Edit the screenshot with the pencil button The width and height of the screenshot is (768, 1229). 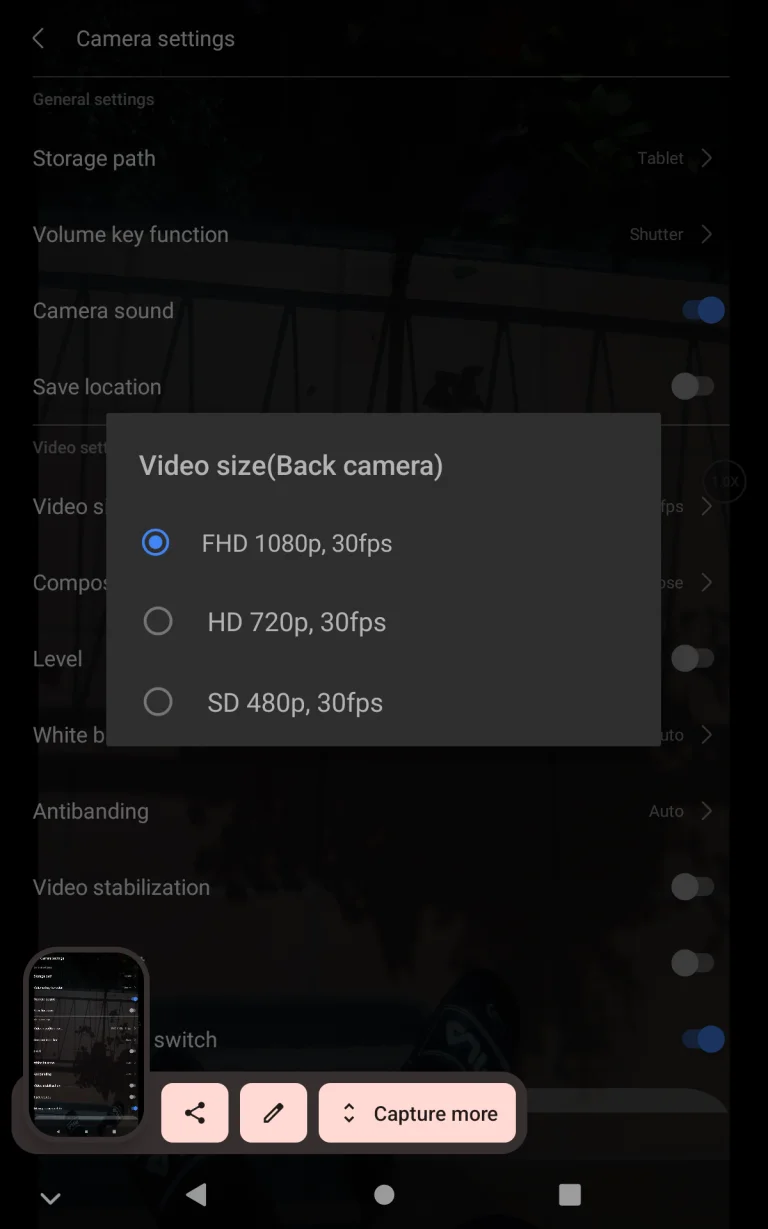point(273,1113)
